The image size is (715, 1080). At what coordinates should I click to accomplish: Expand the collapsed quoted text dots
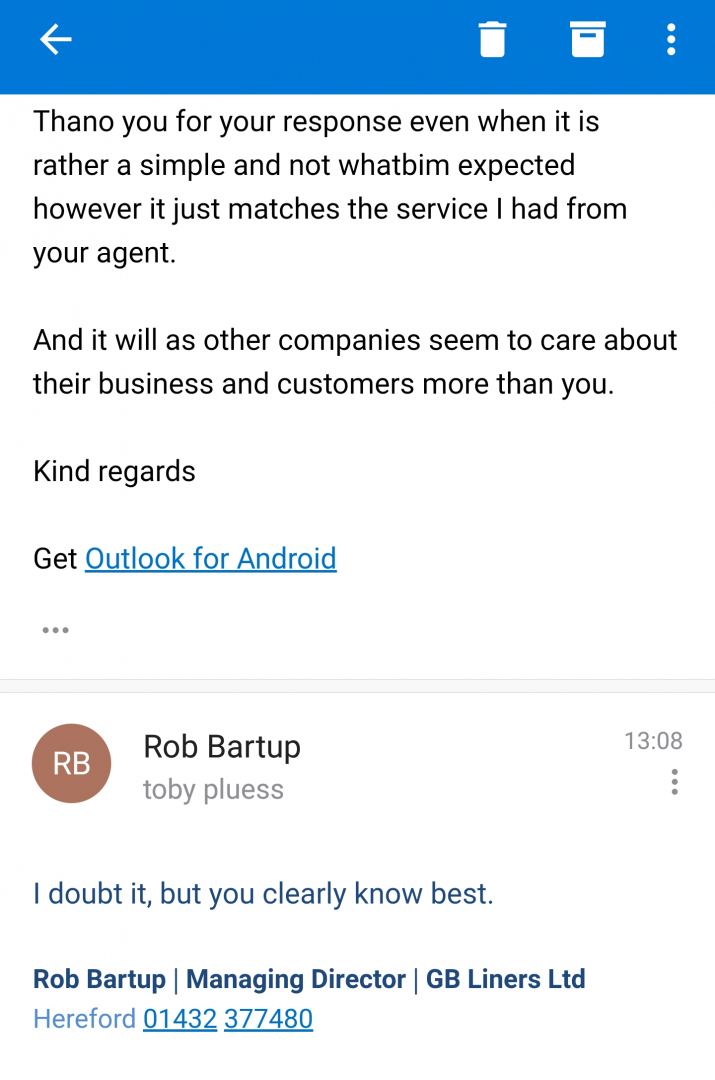(x=55, y=630)
